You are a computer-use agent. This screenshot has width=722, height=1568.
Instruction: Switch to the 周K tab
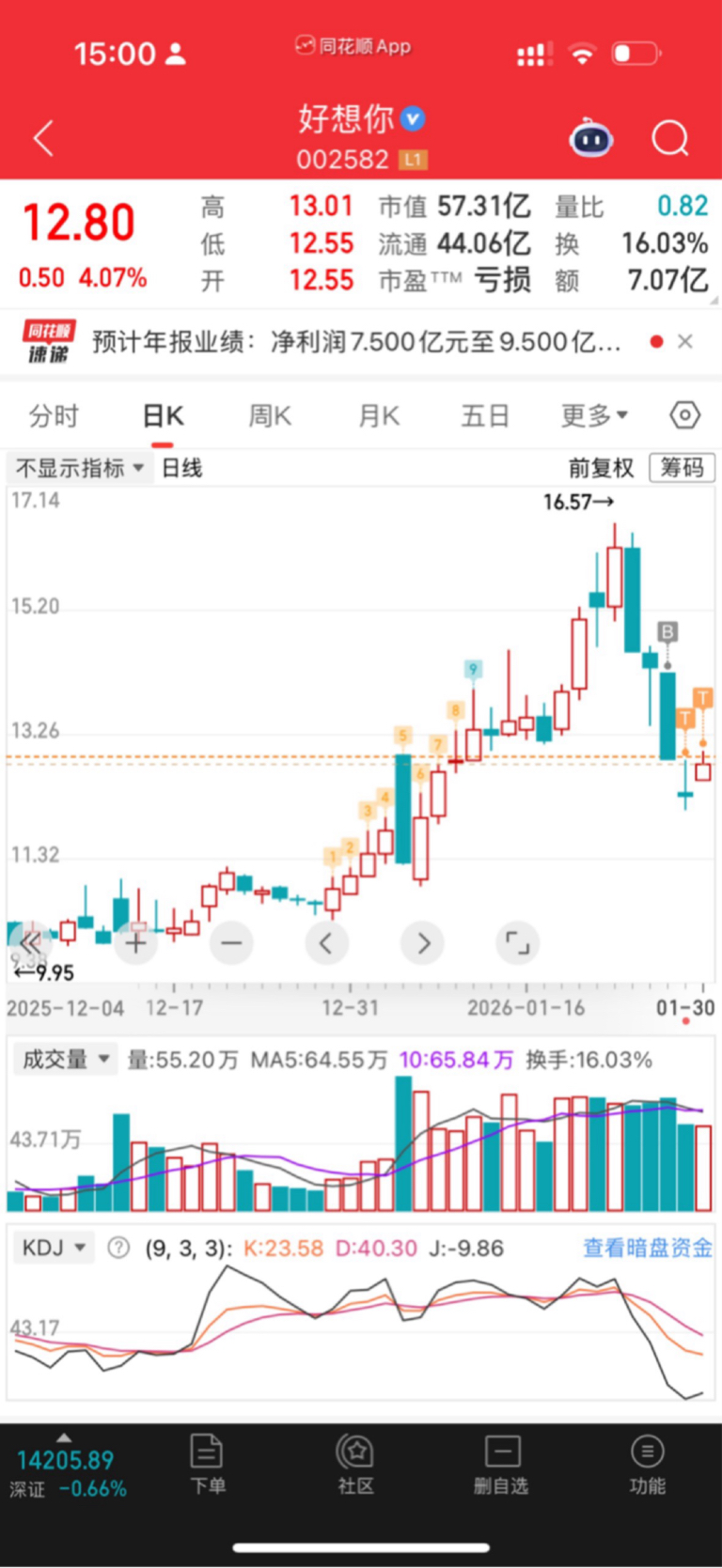click(270, 415)
